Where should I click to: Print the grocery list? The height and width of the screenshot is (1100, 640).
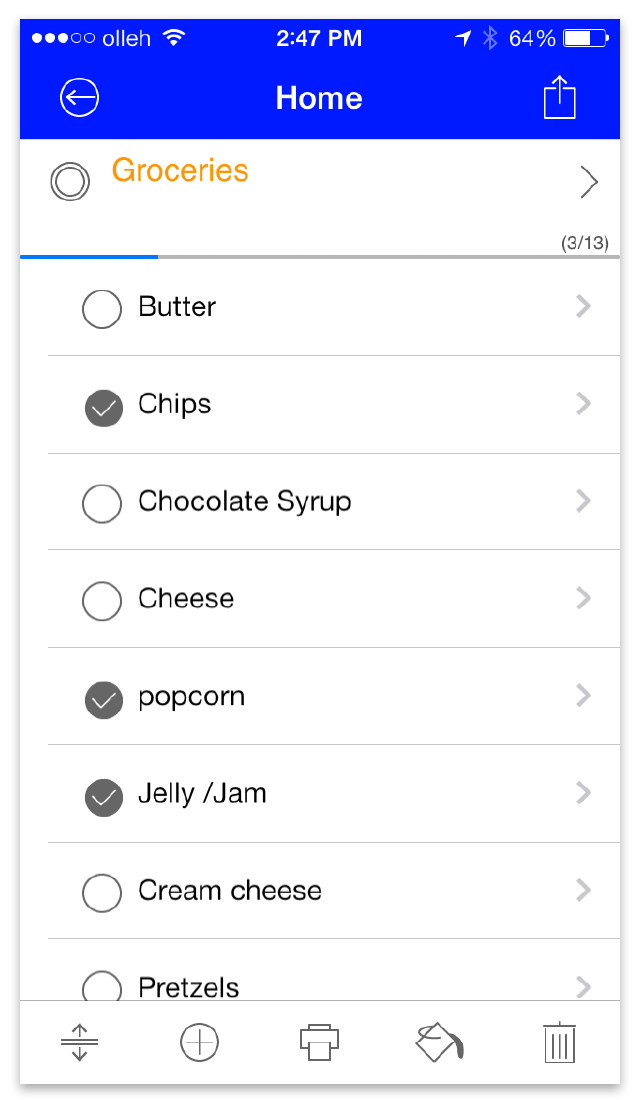coord(320,1043)
